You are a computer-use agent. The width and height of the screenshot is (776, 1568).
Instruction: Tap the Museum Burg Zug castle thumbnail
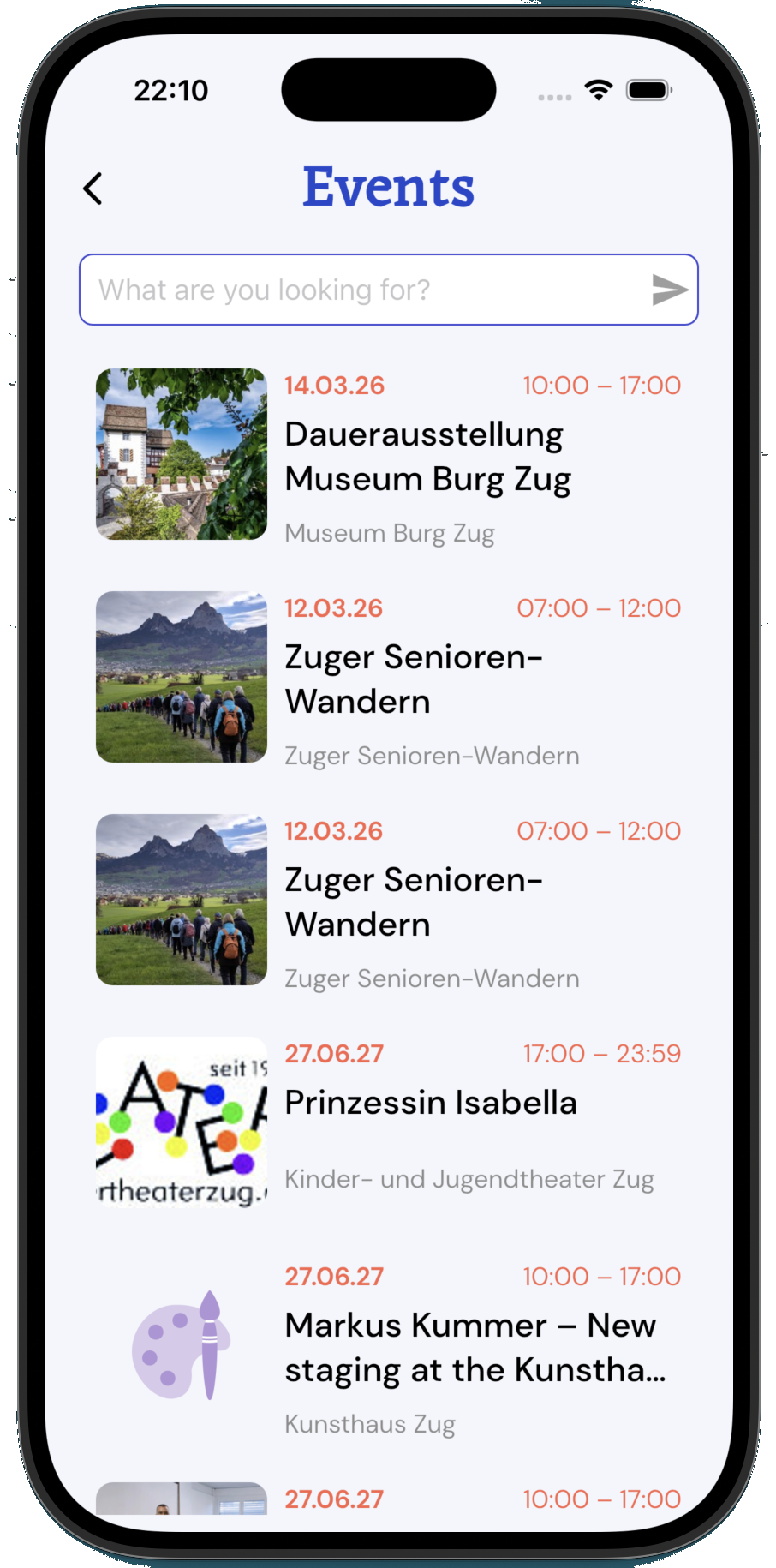point(181,455)
